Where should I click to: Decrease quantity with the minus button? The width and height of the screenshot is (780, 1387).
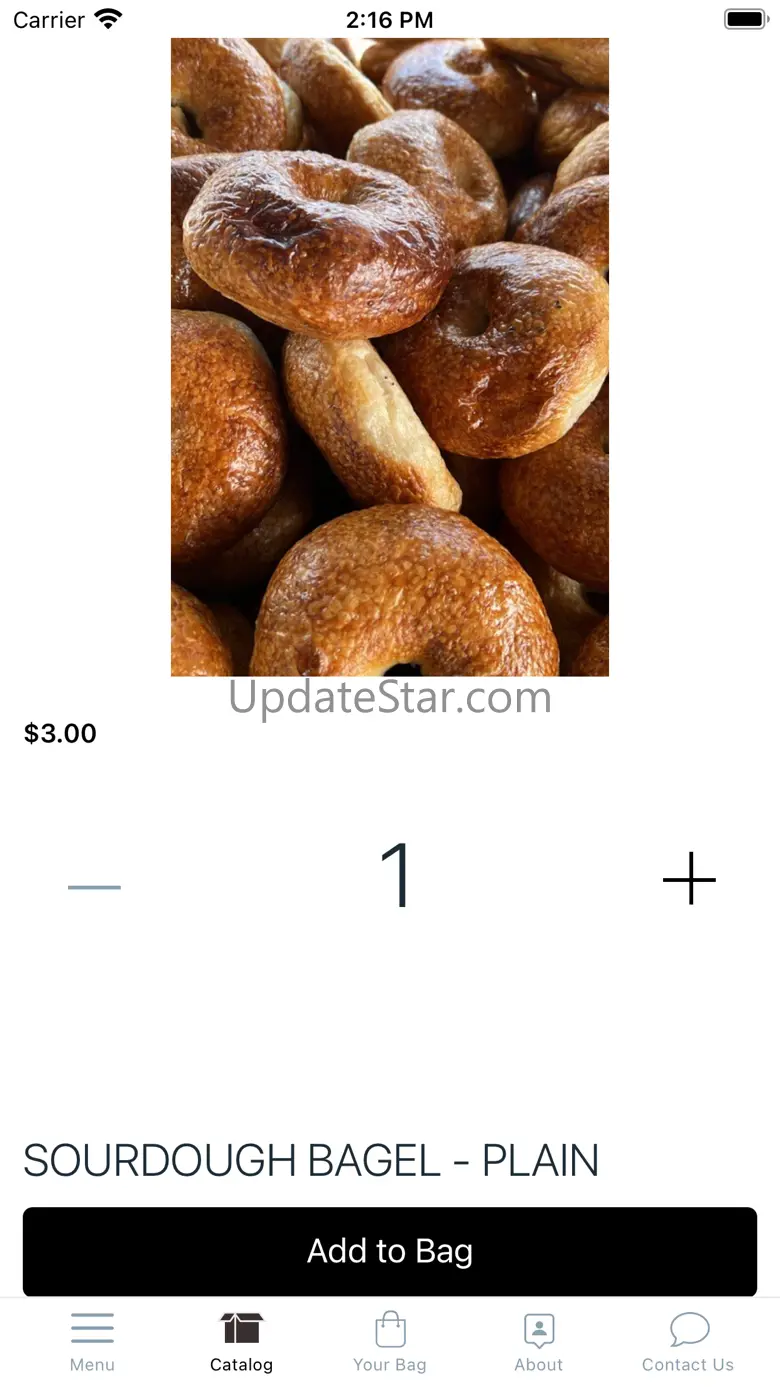(94, 887)
